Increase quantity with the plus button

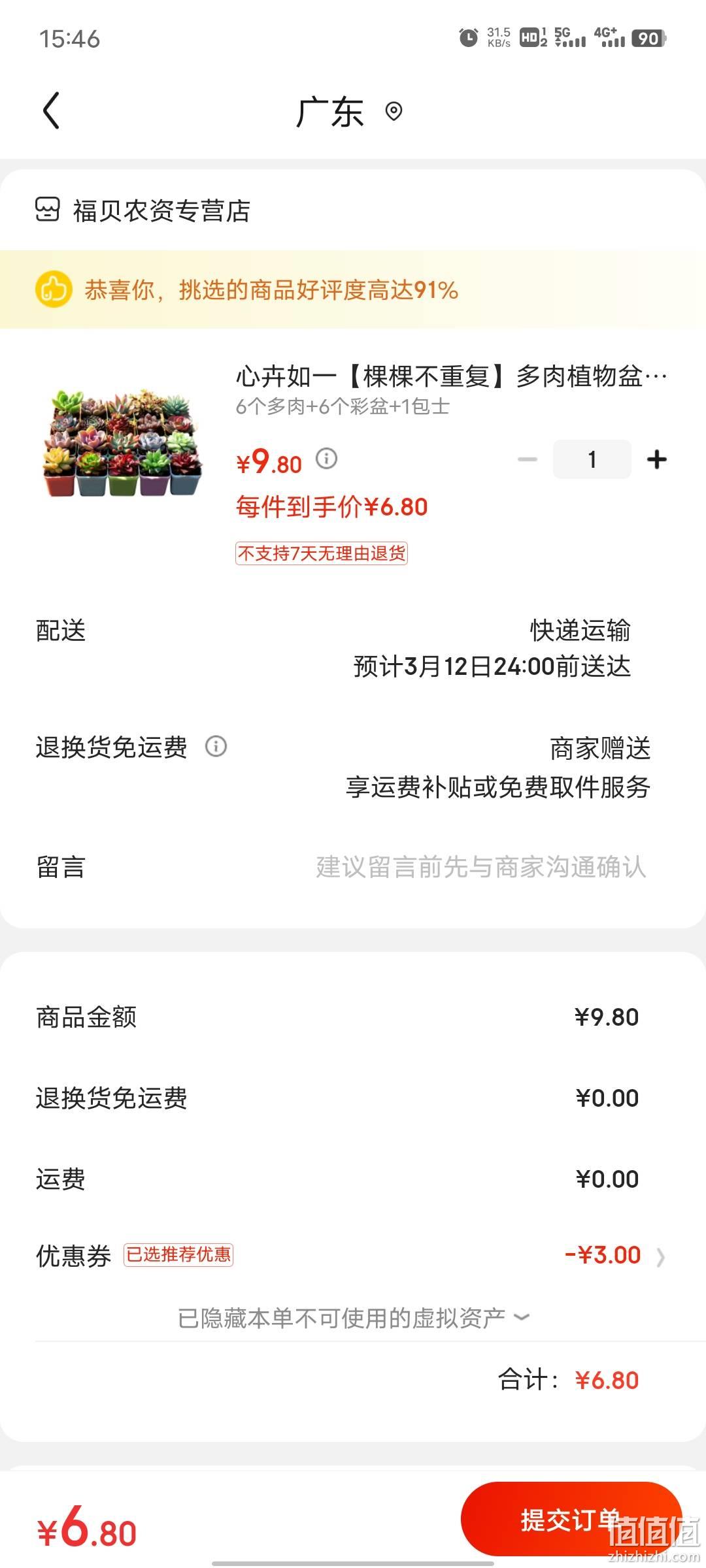click(657, 459)
